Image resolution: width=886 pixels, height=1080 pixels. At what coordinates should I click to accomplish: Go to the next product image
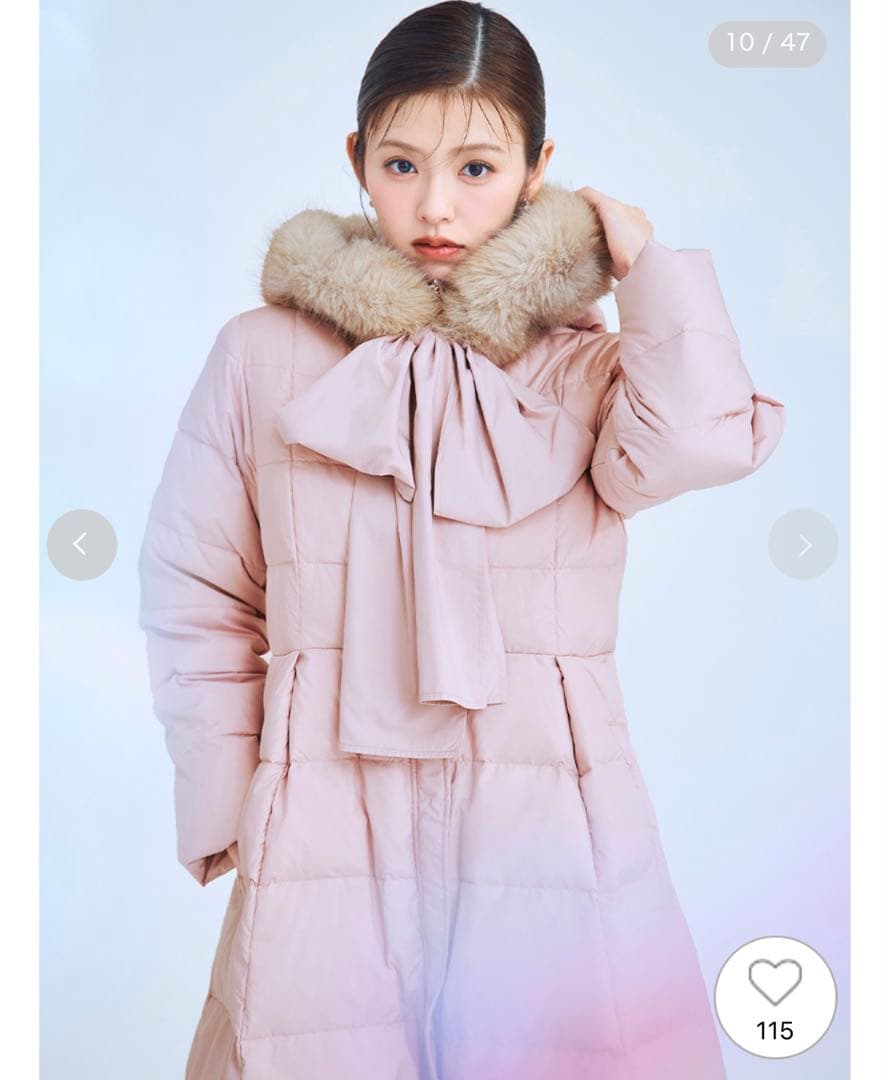pos(803,544)
